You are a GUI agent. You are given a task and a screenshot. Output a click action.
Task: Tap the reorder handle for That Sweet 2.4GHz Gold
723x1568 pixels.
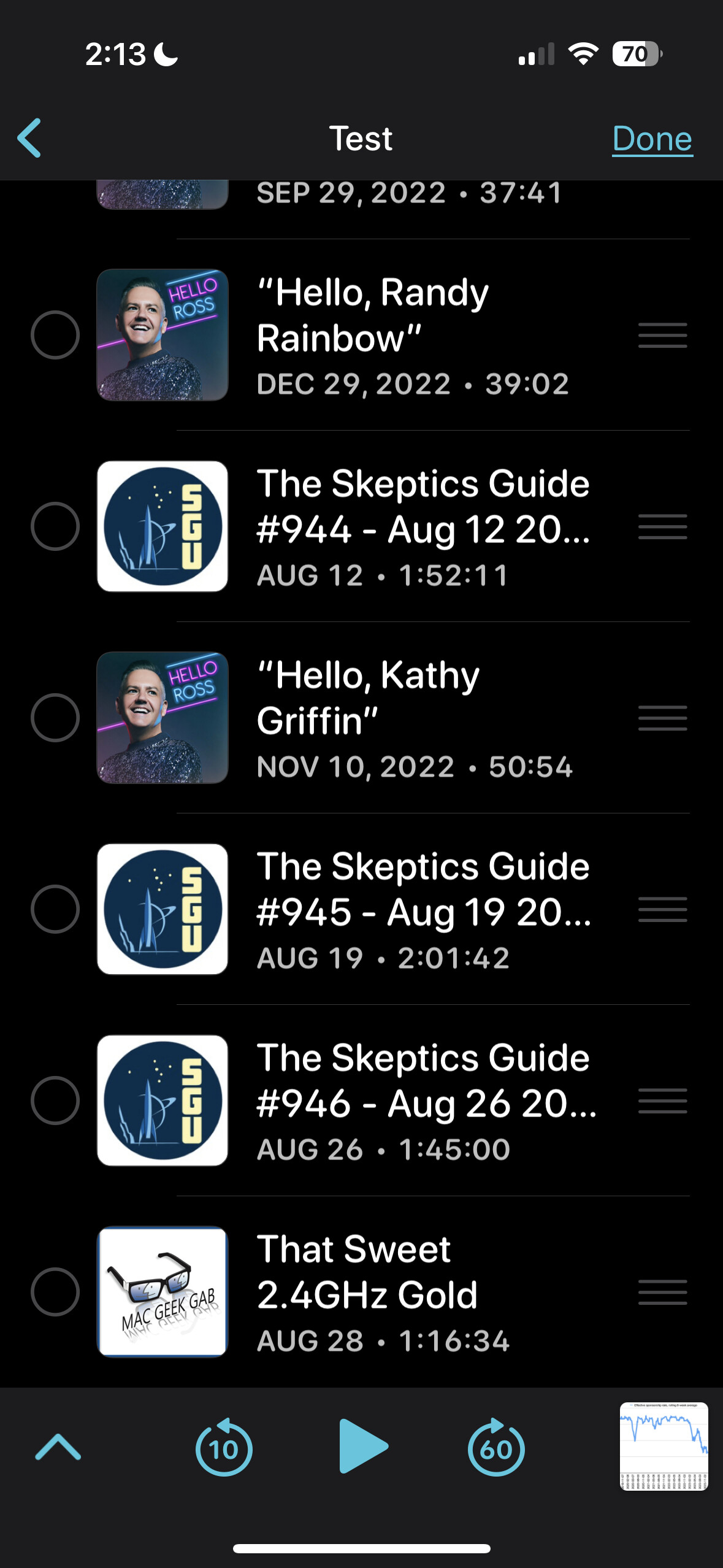coord(662,1292)
